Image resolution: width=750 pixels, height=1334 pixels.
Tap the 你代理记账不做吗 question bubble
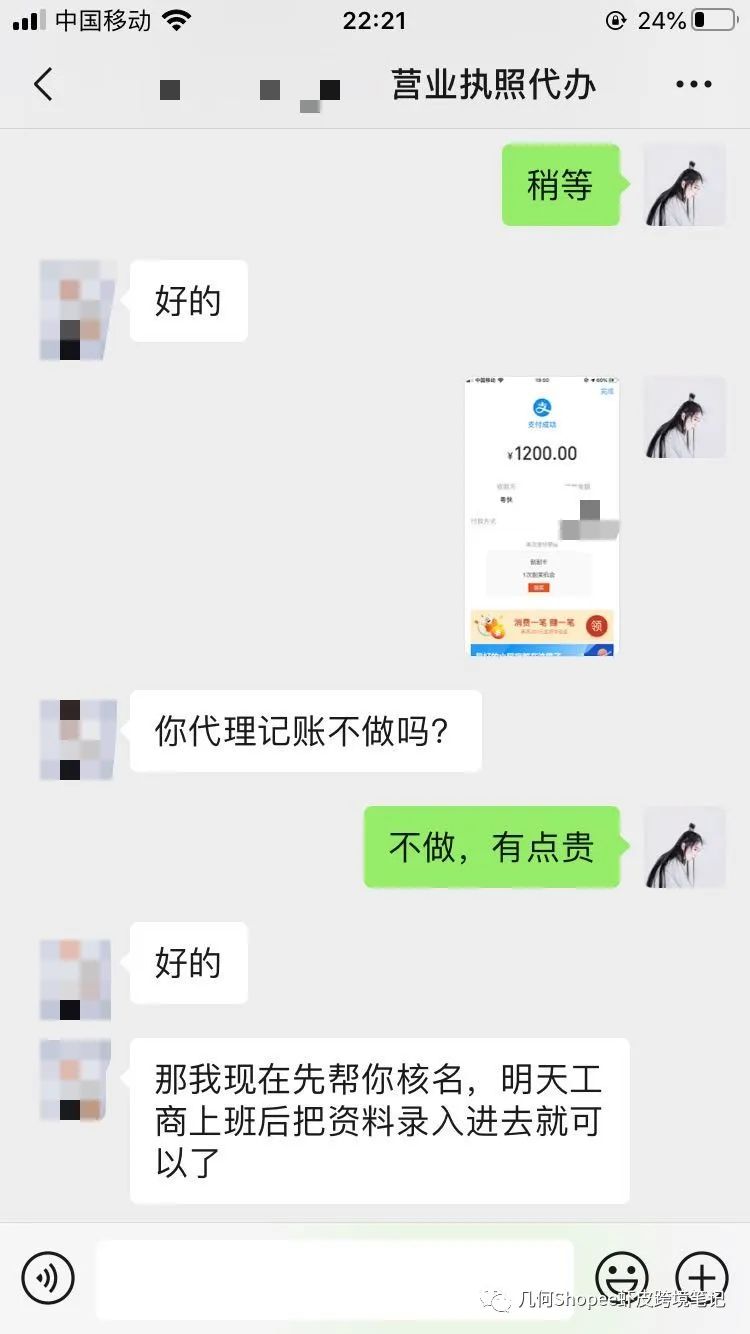click(305, 731)
